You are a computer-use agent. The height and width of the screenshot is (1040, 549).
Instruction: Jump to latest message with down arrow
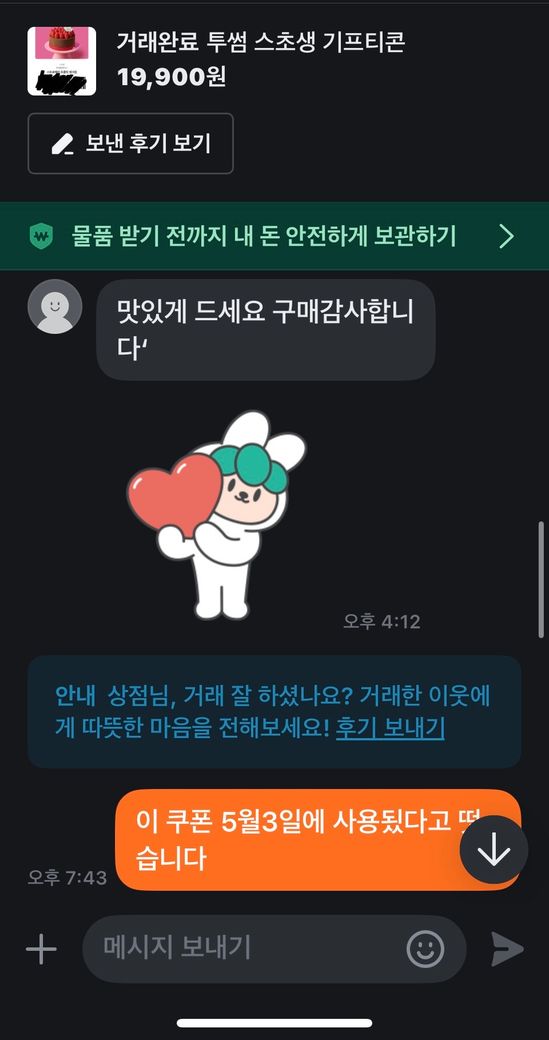point(494,850)
